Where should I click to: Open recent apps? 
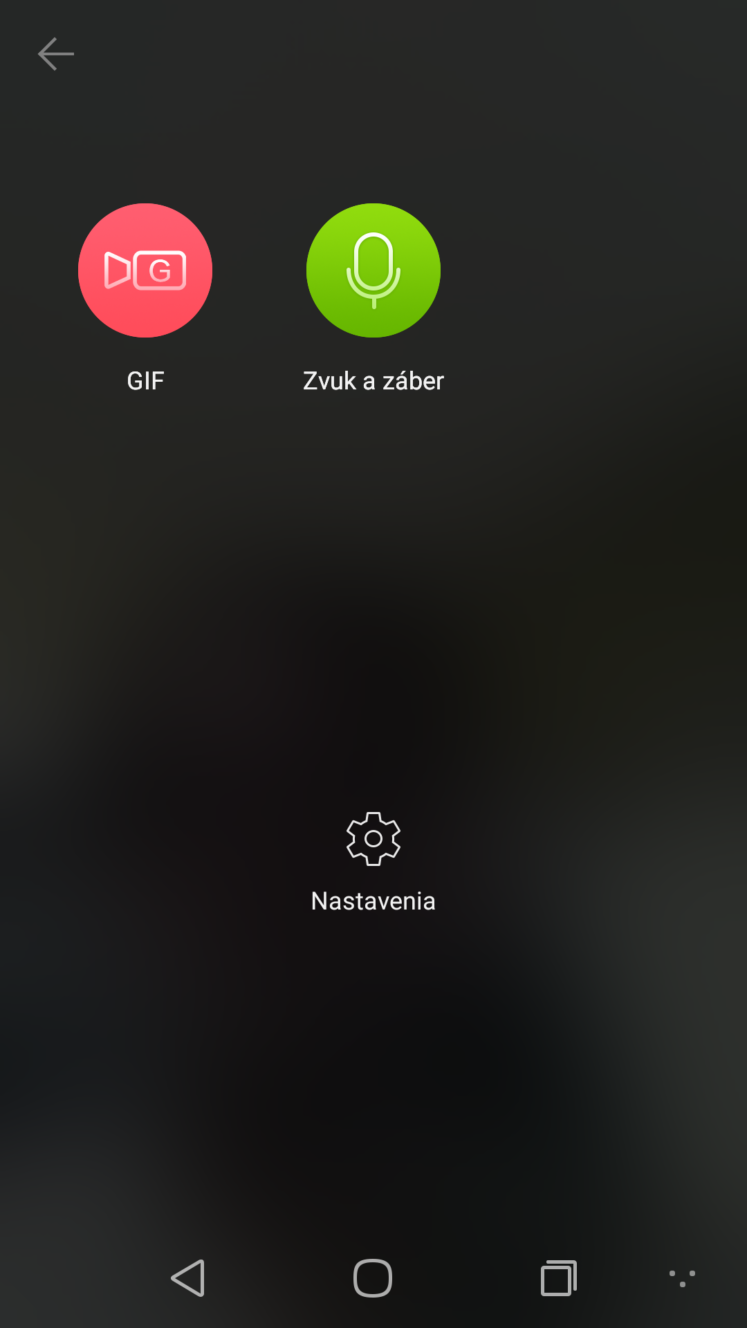click(559, 1278)
